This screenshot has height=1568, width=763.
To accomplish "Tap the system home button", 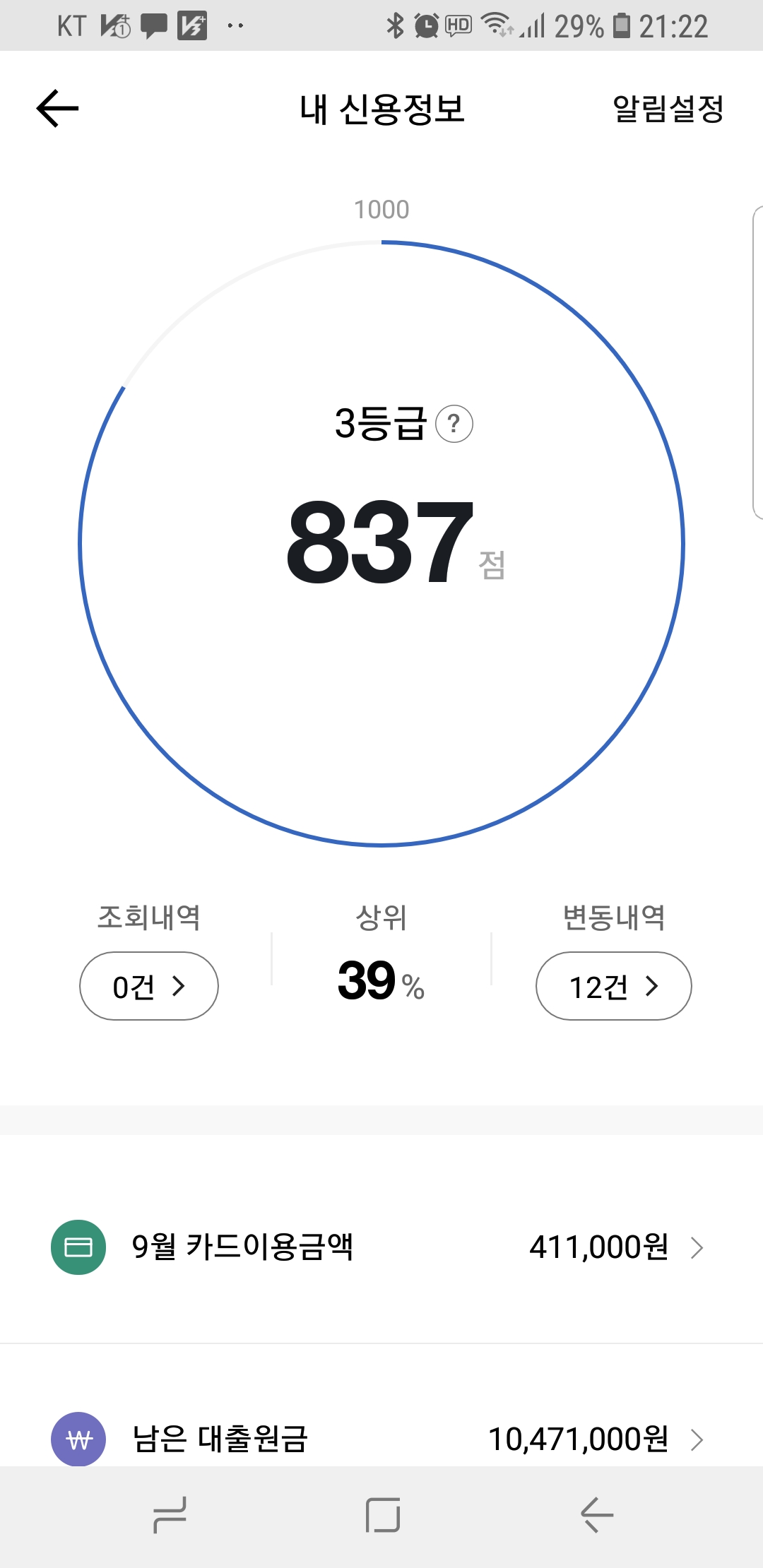I will tap(383, 1516).
